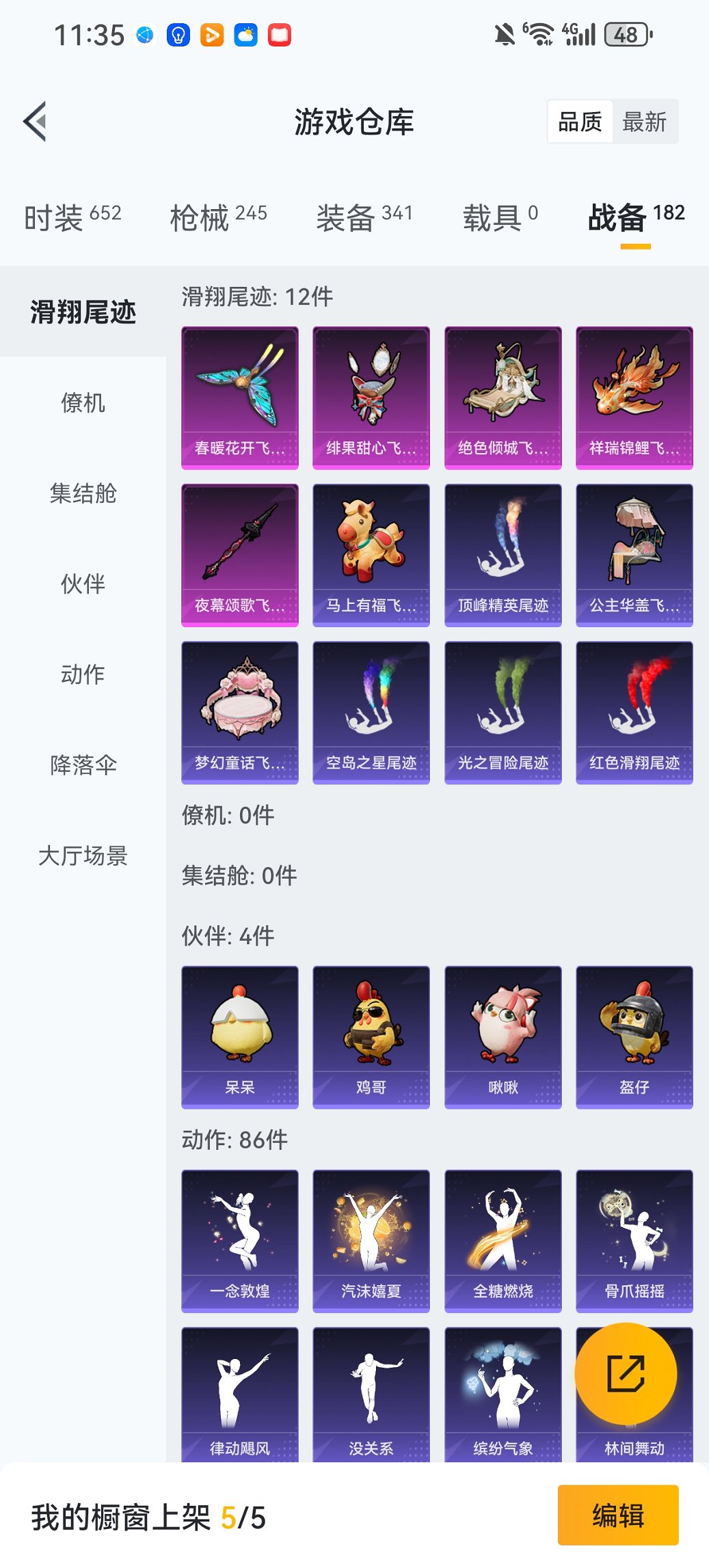The height and width of the screenshot is (1568, 709).
Task: Jump to the 降落伞 section
Action: click(x=82, y=765)
